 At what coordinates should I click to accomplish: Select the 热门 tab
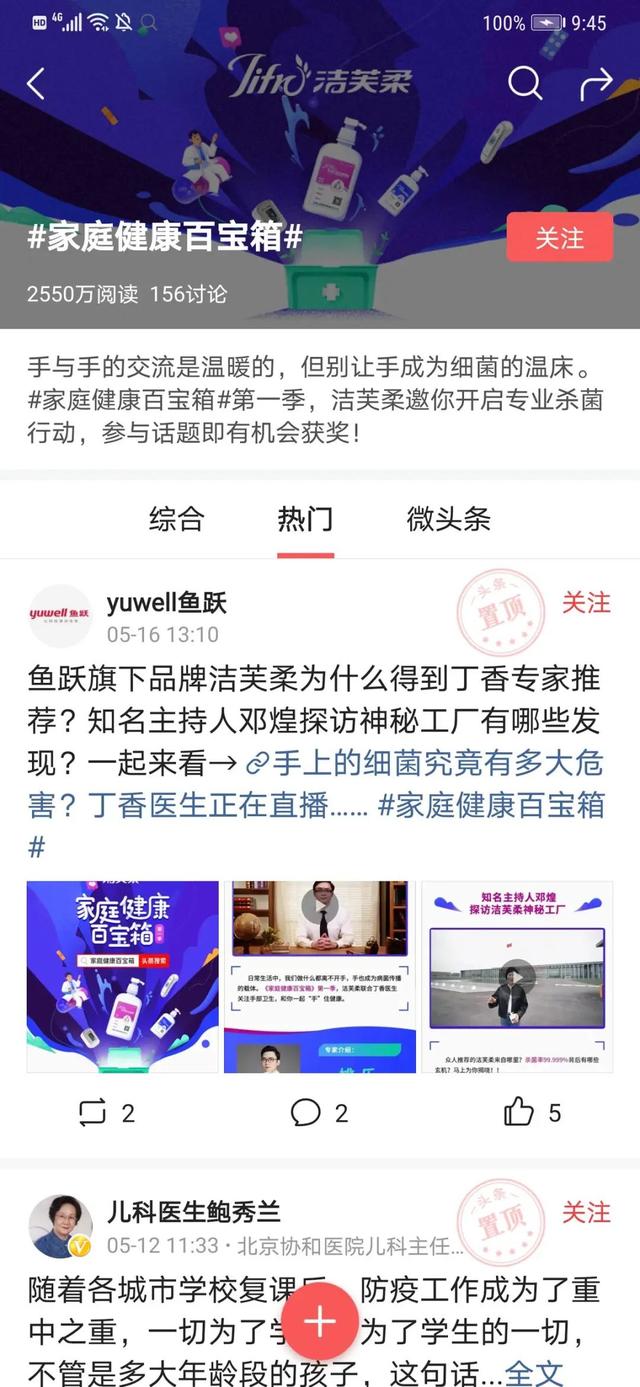305,519
